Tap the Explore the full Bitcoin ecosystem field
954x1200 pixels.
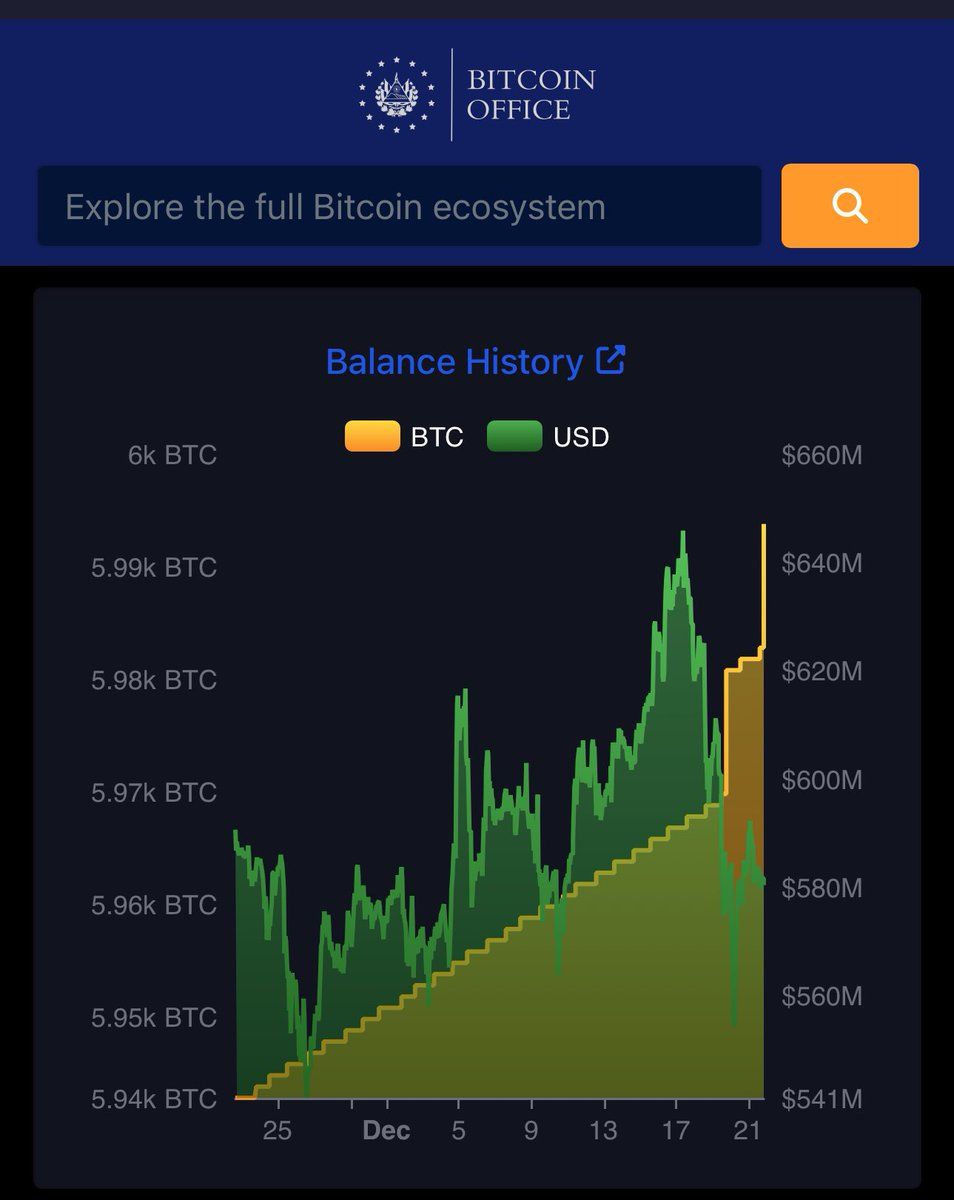(x=398, y=207)
